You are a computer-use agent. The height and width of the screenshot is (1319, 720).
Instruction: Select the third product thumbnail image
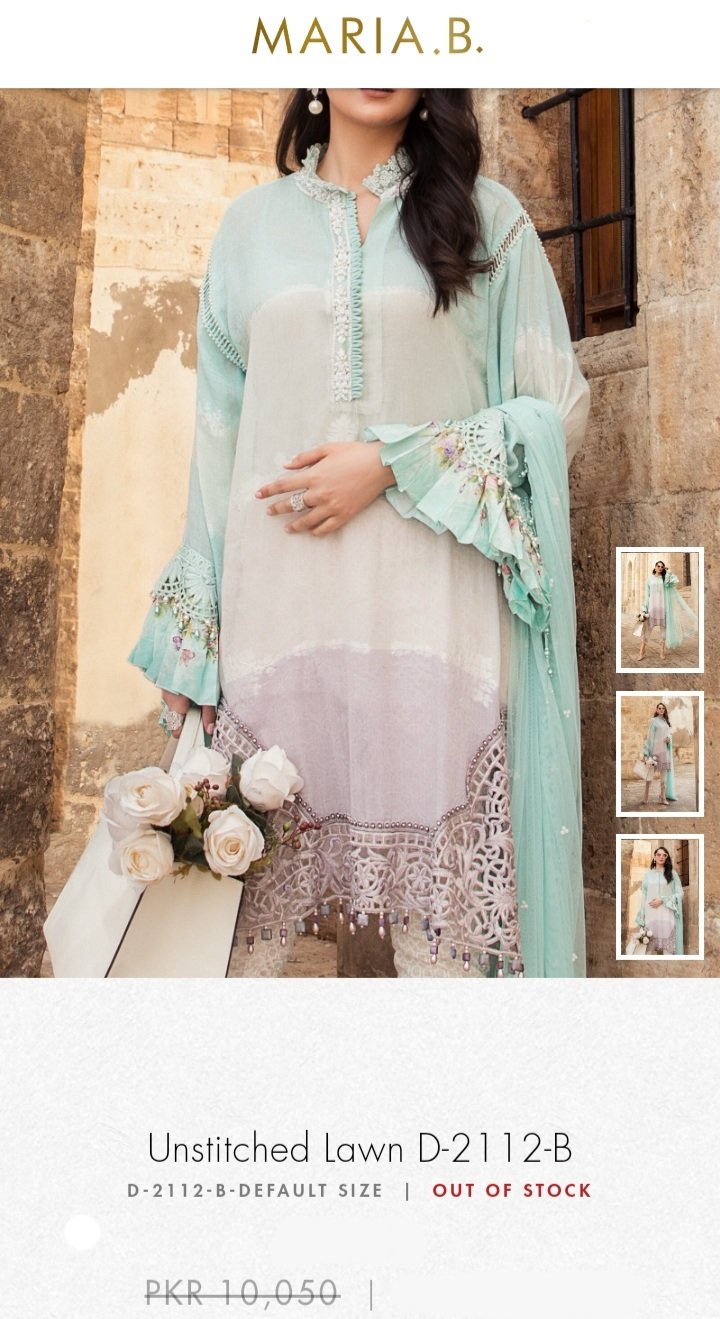pyautogui.click(x=660, y=897)
